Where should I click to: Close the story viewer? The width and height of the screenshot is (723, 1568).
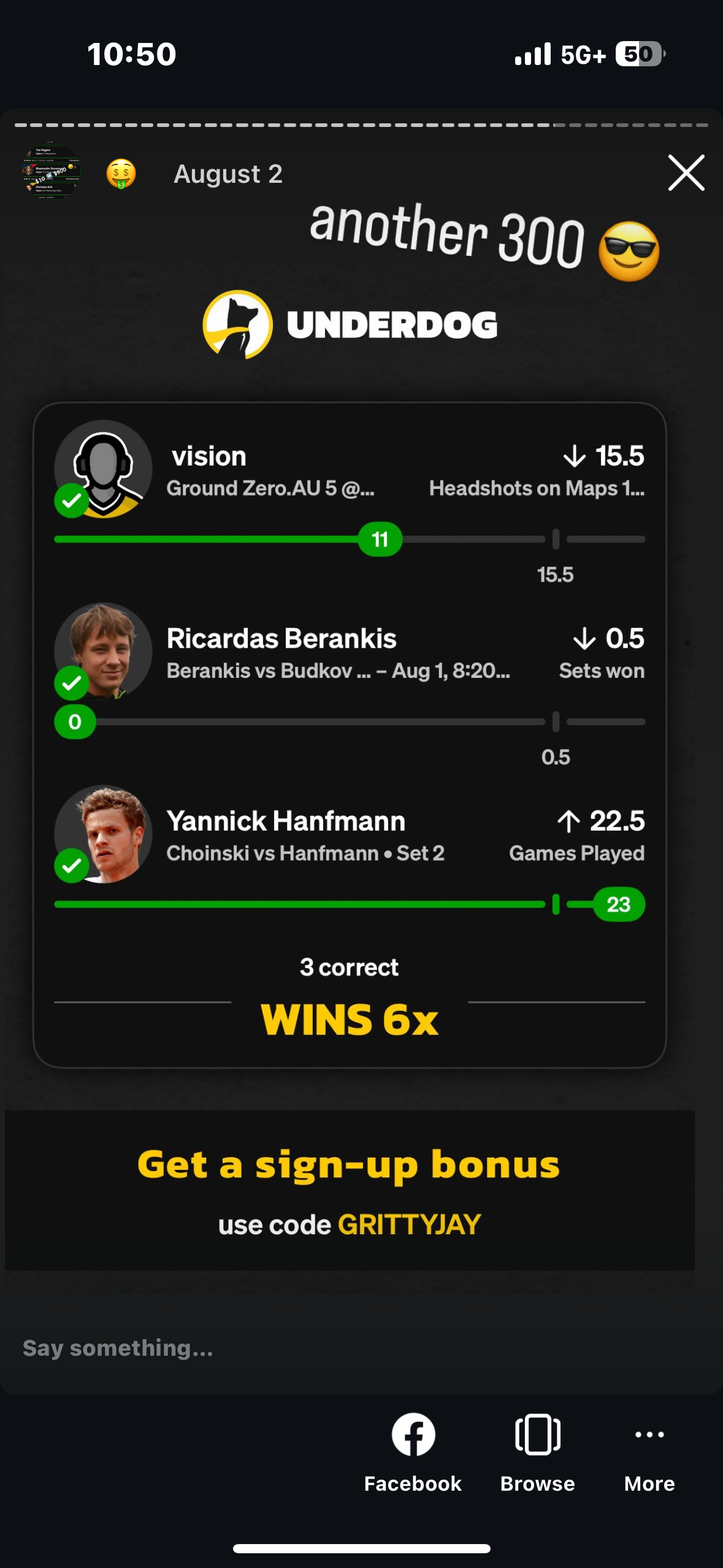[686, 173]
